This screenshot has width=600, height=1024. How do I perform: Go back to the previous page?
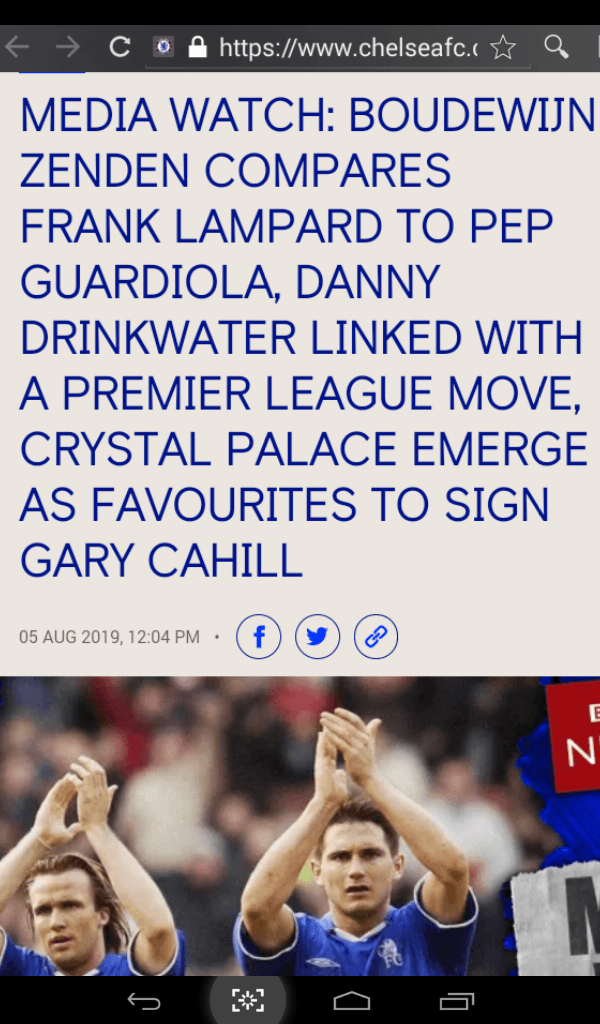18,47
